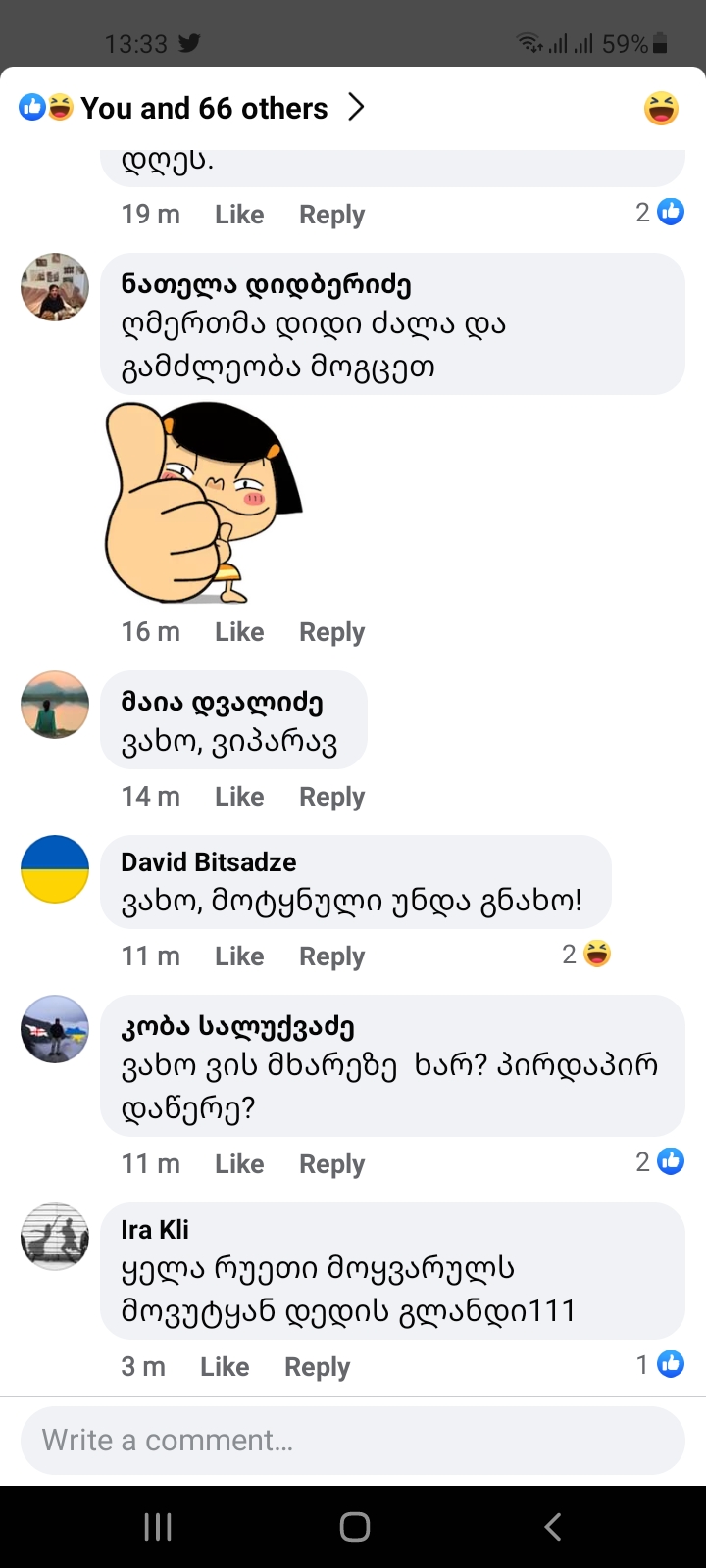706x1568 pixels.
Task: Go to the home screen
Action: pos(354,1526)
